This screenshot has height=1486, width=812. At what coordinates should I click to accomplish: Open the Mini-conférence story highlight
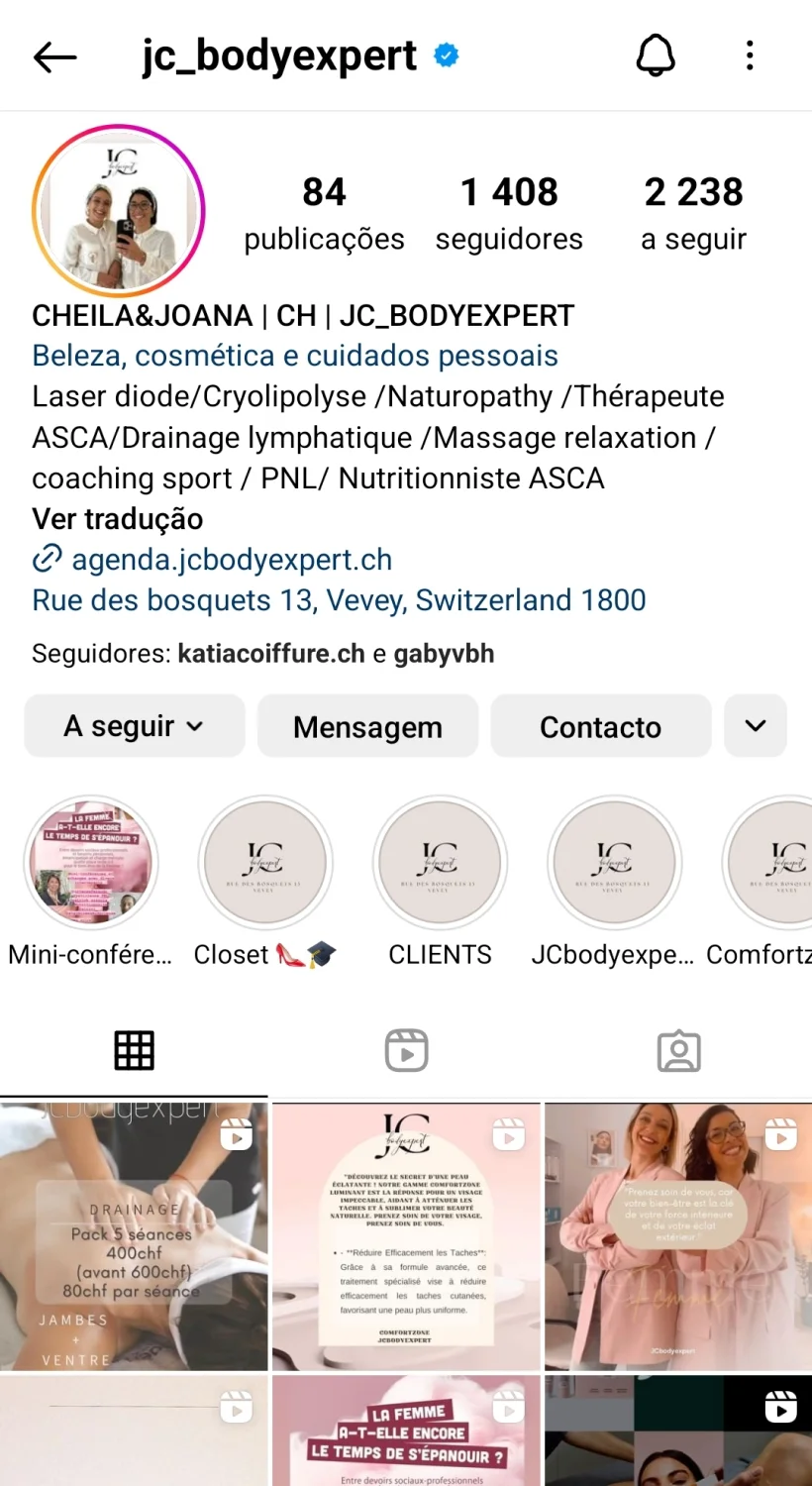pos(91,863)
